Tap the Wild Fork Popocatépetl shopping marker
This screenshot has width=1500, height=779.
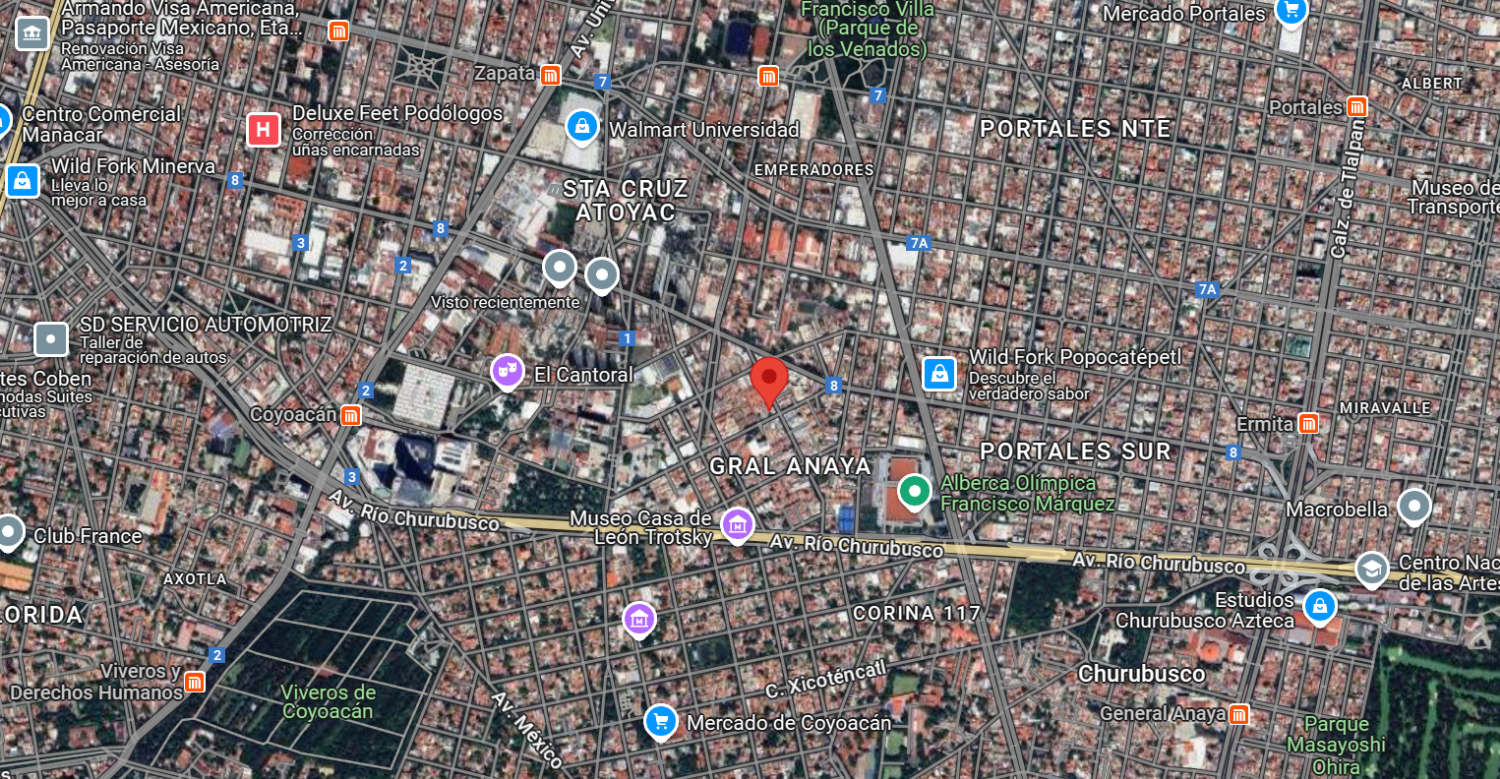click(x=938, y=374)
